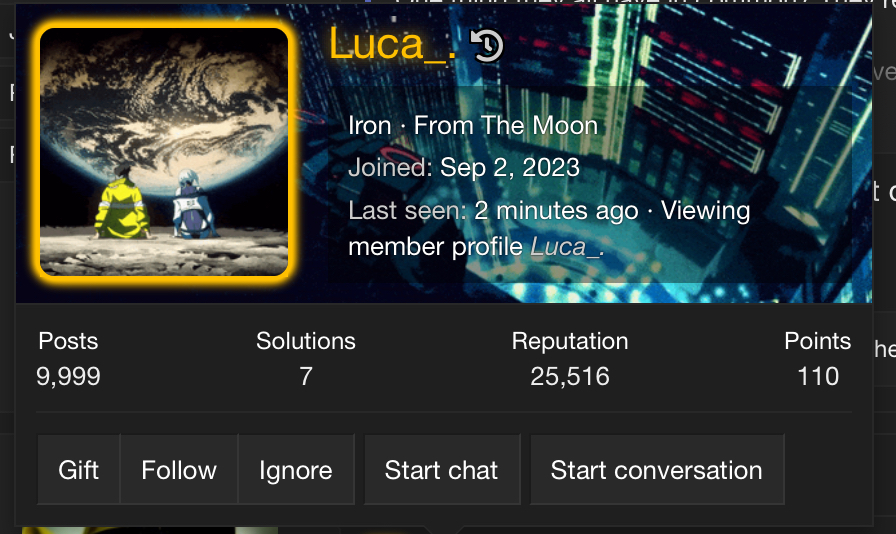The width and height of the screenshot is (896, 534).
Task: Open the username history icon
Action: pyautogui.click(x=487, y=45)
